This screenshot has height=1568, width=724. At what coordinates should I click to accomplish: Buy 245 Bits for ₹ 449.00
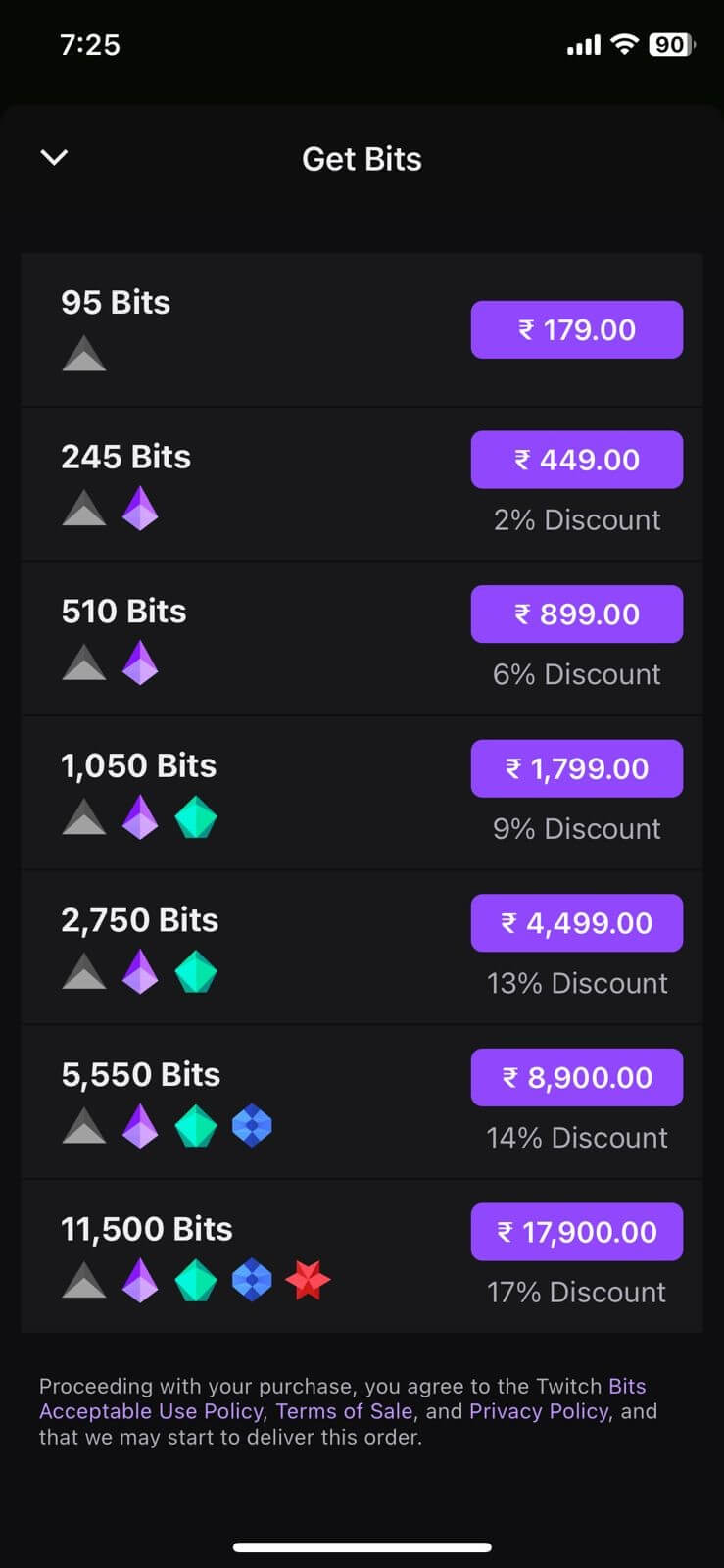pyautogui.click(x=576, y=459)
